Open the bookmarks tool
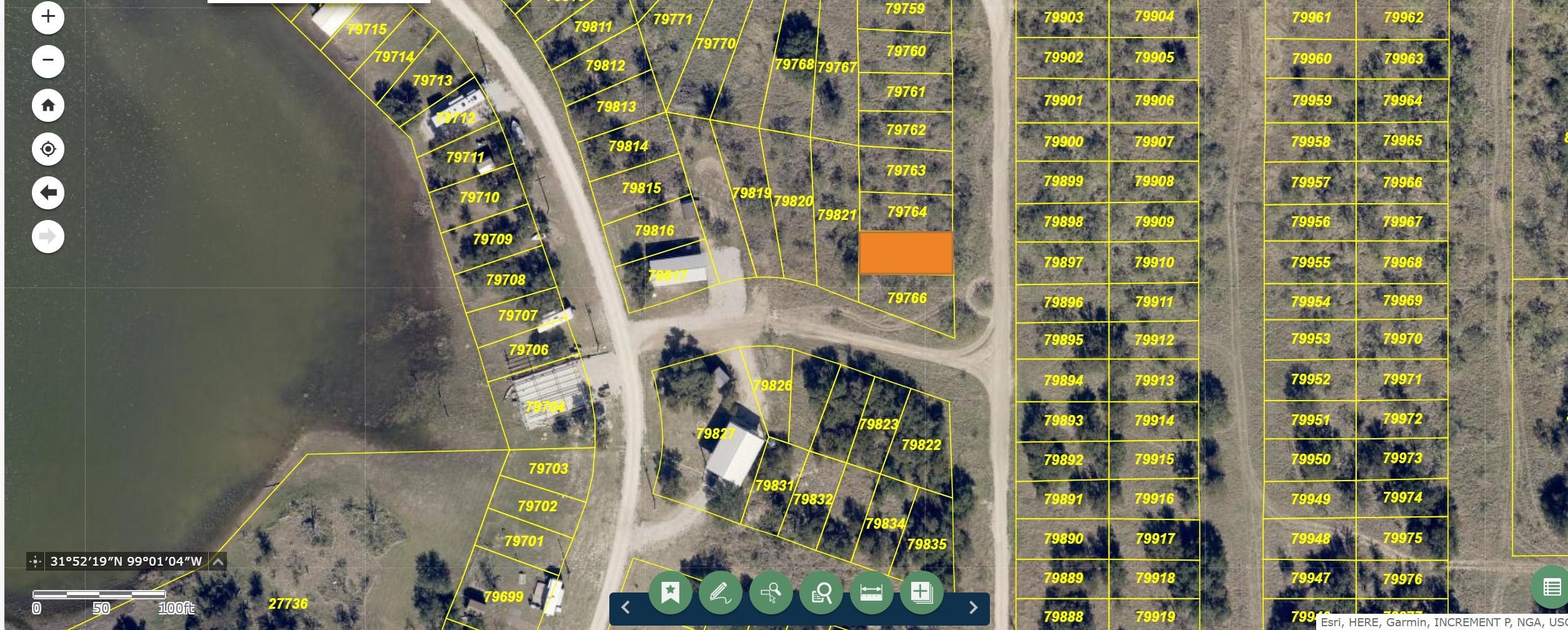1568x630 pixels. tap(671, 592)
